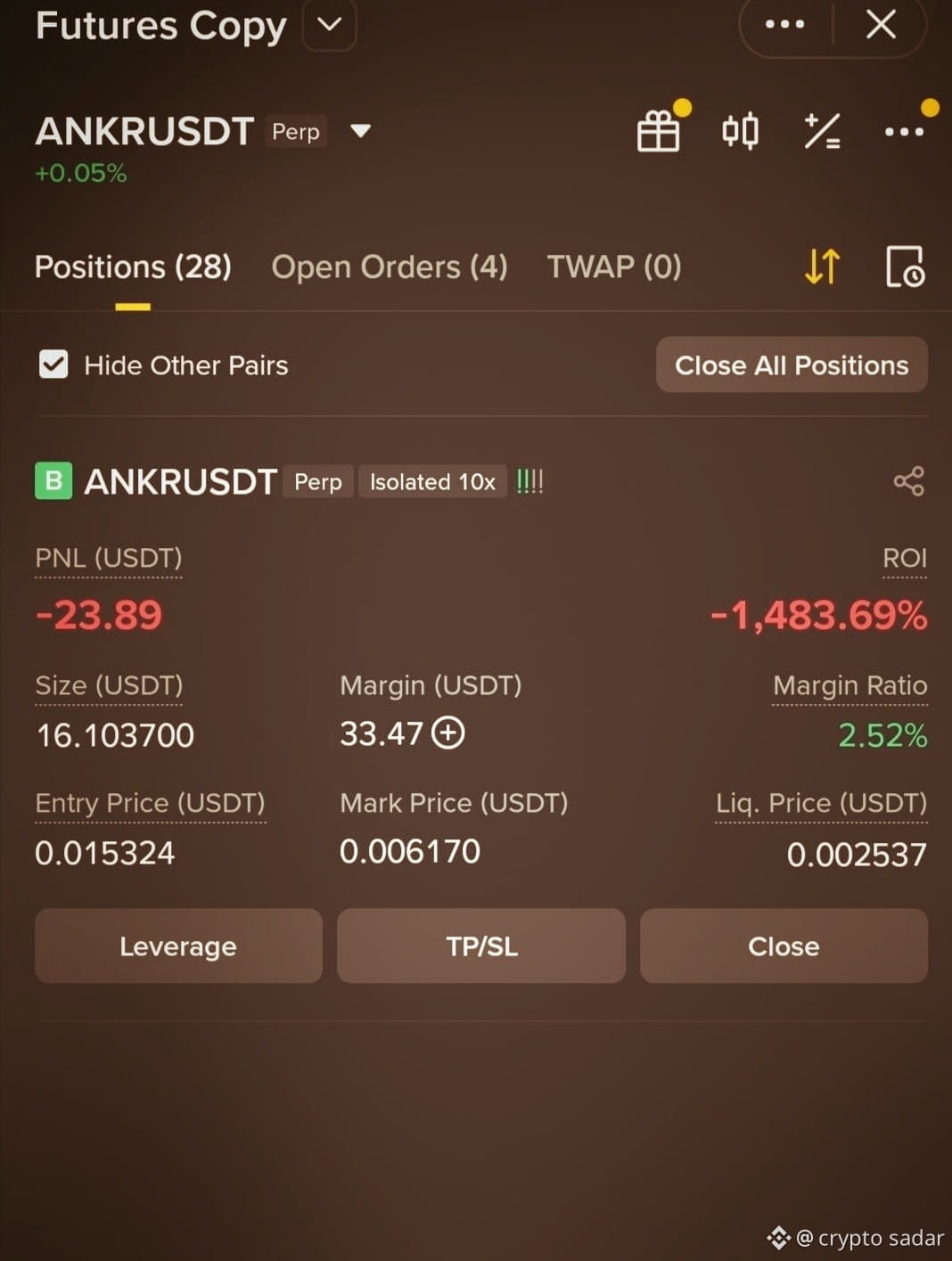952x1261 pixels.
Task: Switch to the TWAP tab
Action: [613, 266]
